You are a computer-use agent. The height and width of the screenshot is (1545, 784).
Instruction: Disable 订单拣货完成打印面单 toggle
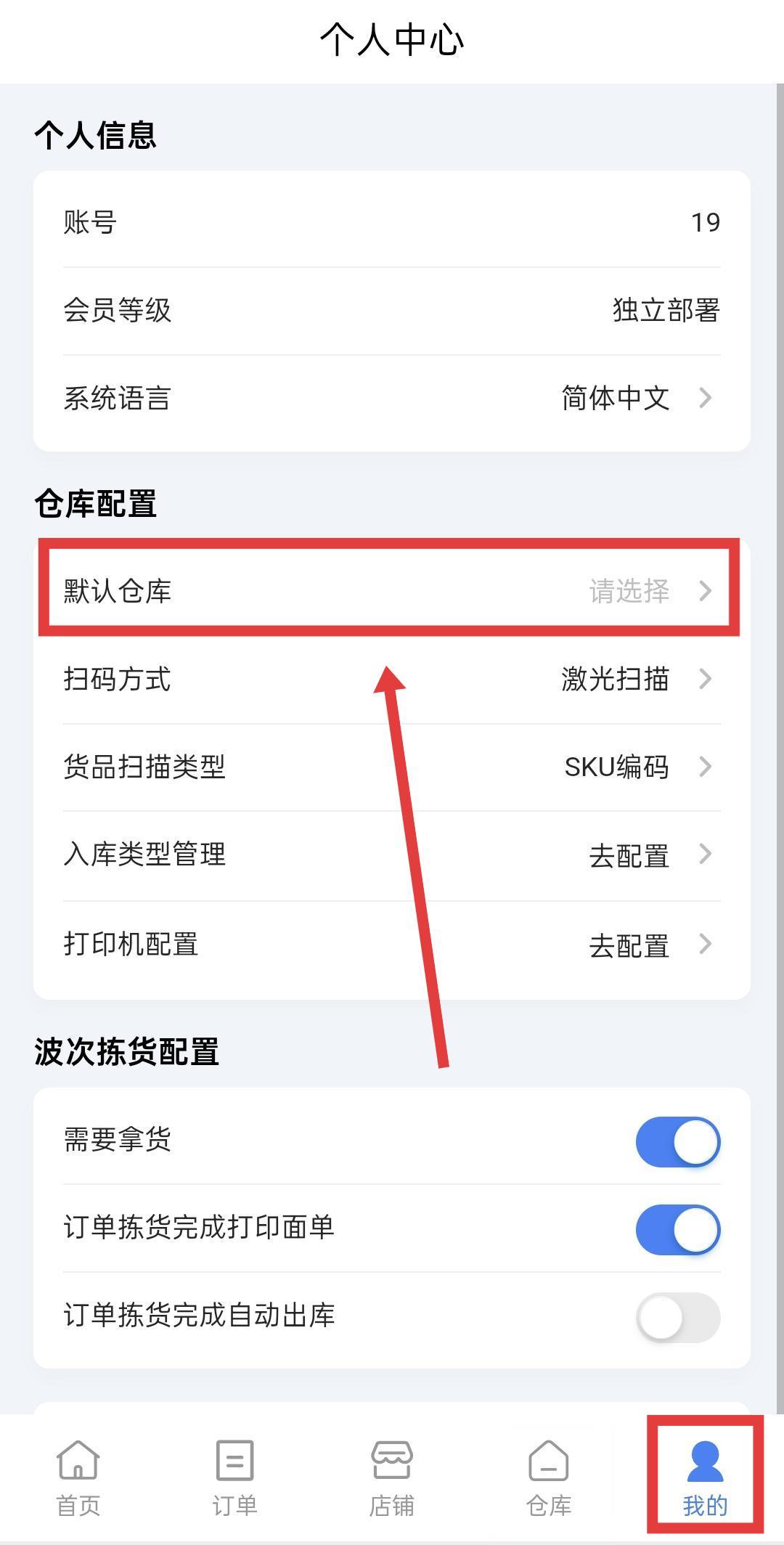point(677,1229)
